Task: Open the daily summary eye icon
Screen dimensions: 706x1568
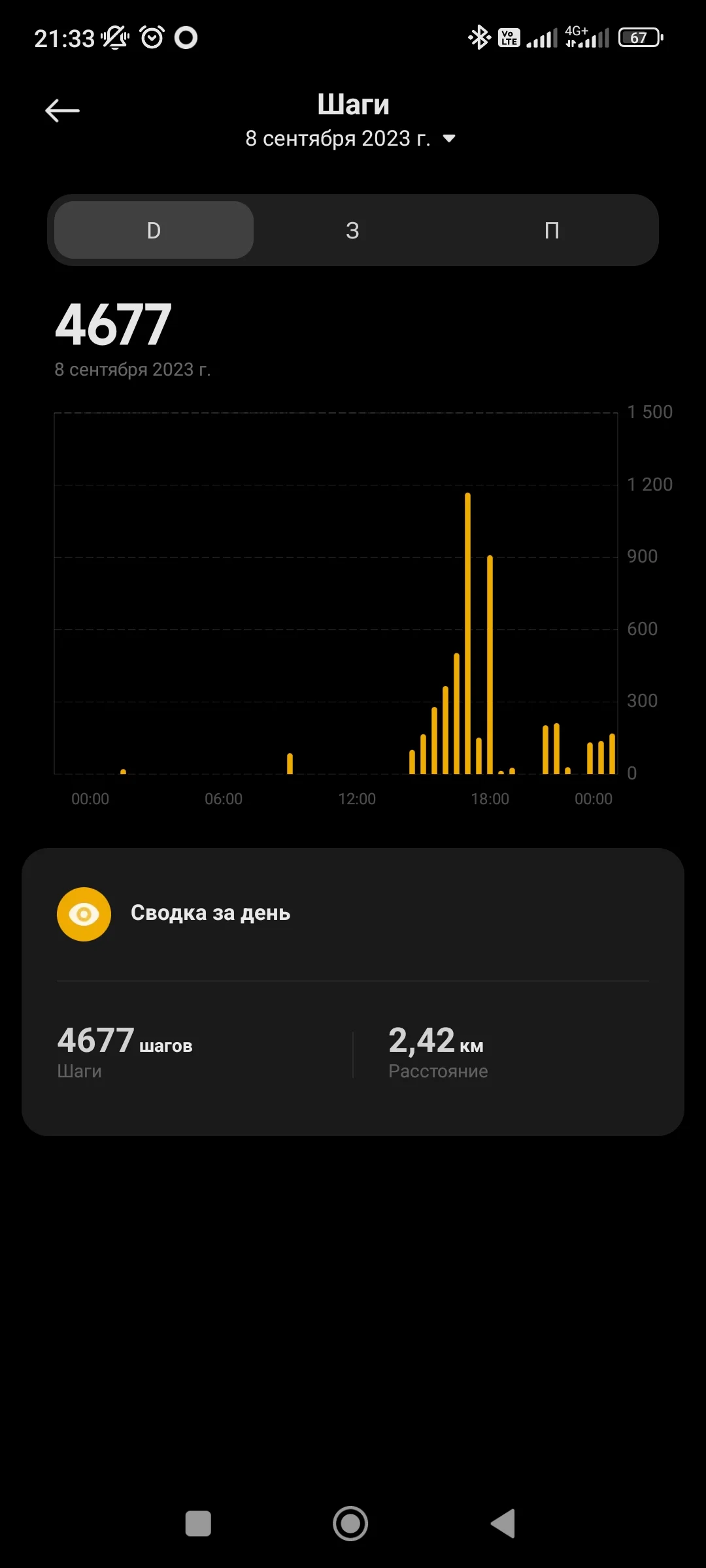Action: [84, 913]
